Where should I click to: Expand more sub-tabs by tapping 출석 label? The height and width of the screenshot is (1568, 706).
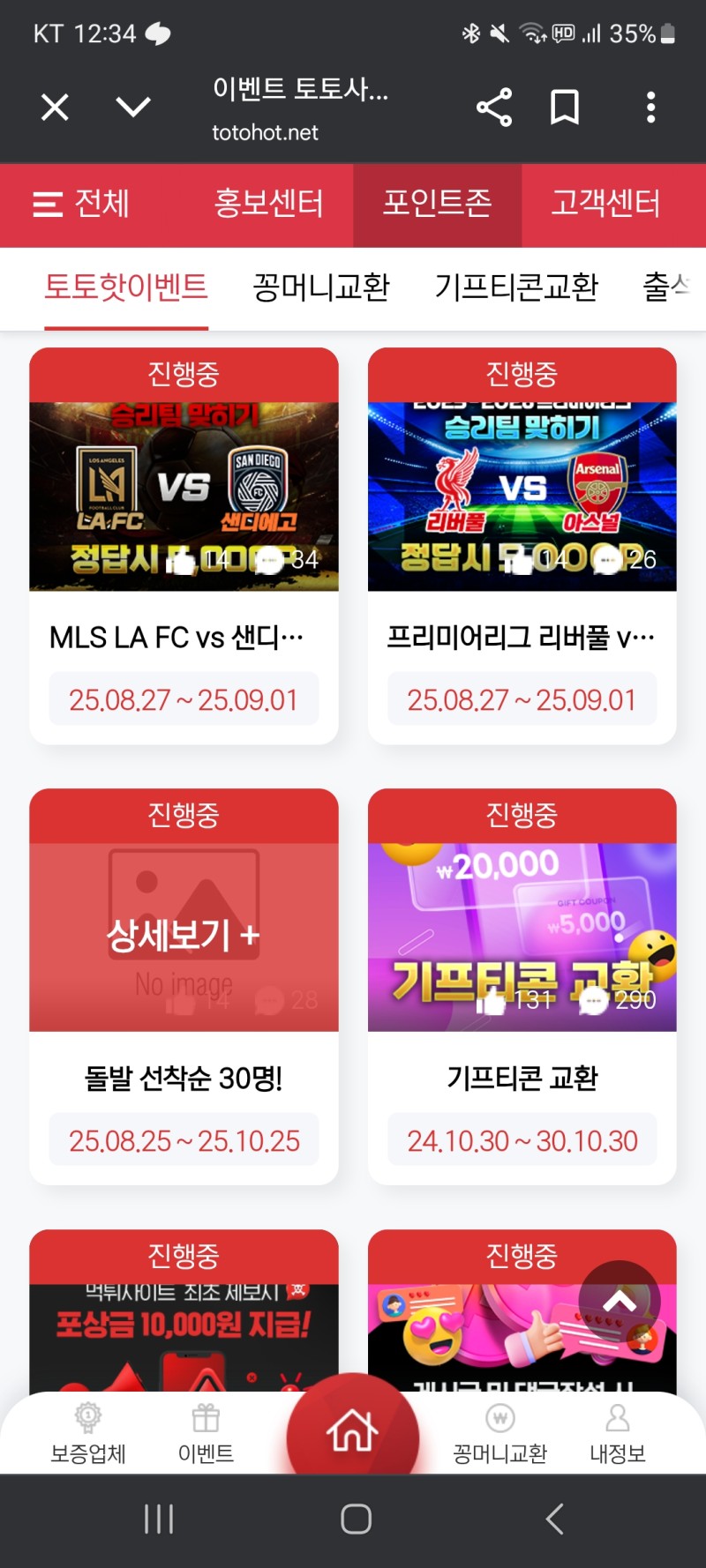668,288
